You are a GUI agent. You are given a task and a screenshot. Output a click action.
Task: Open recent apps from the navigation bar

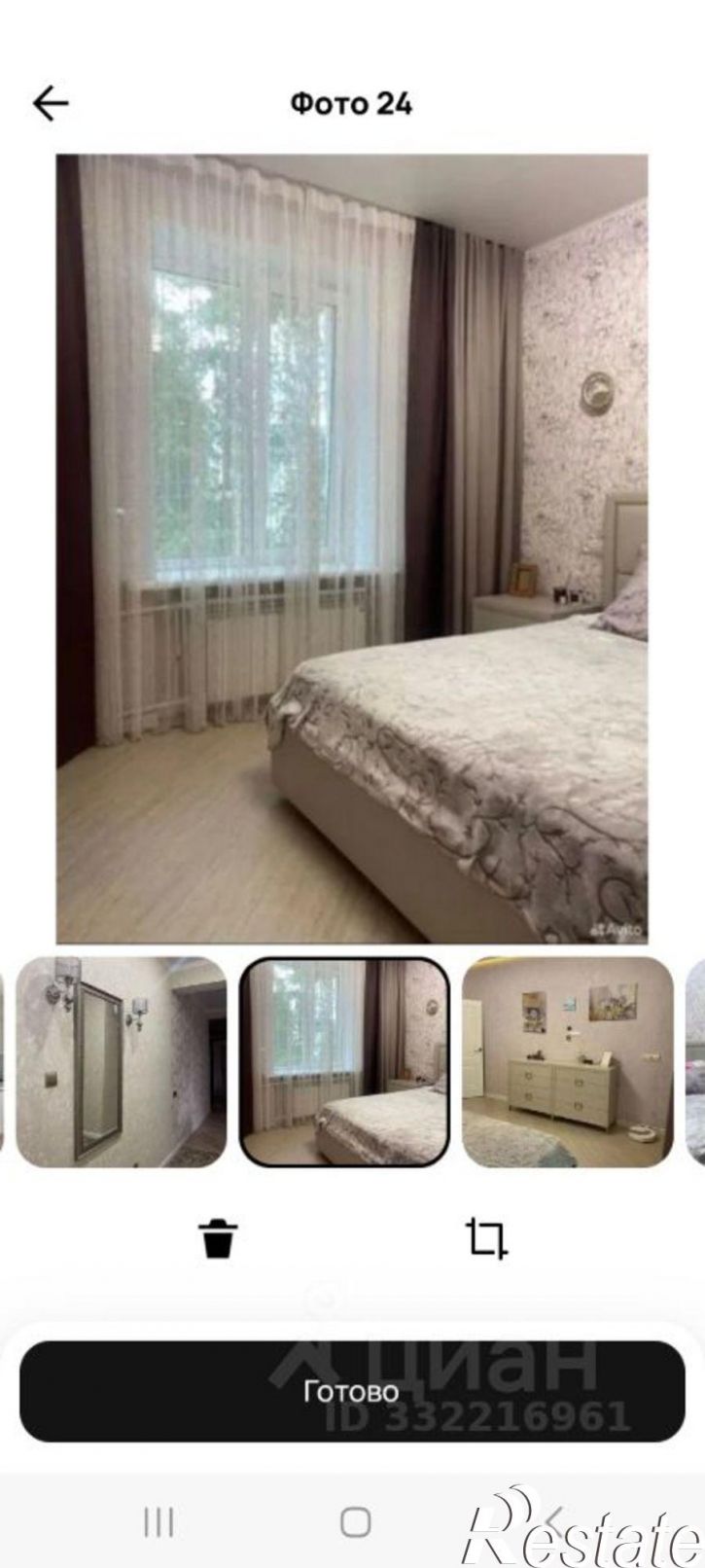pyautogui.click(x=159, y=1521)
